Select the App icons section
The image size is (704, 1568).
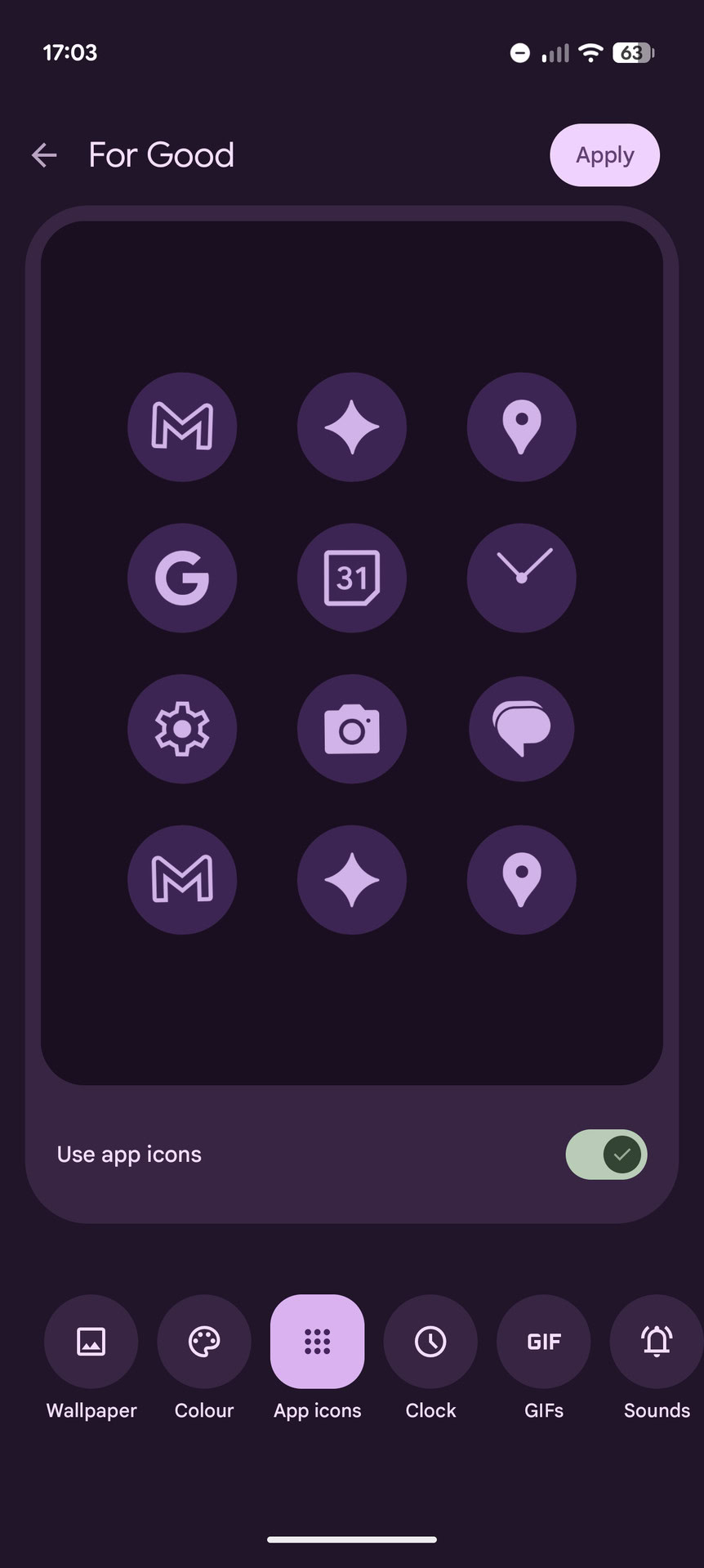tap(317, 1342)
